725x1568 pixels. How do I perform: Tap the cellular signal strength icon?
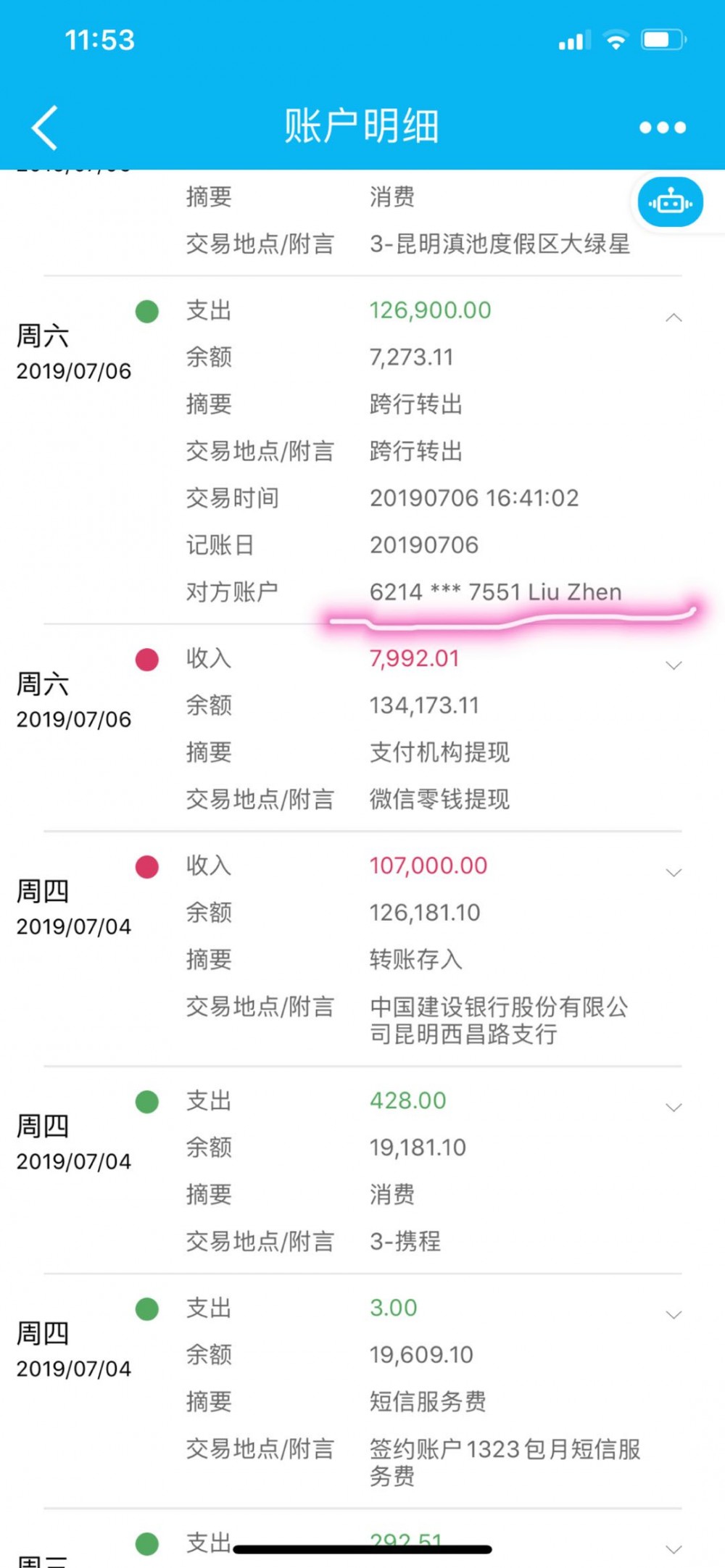click(573, 41)
